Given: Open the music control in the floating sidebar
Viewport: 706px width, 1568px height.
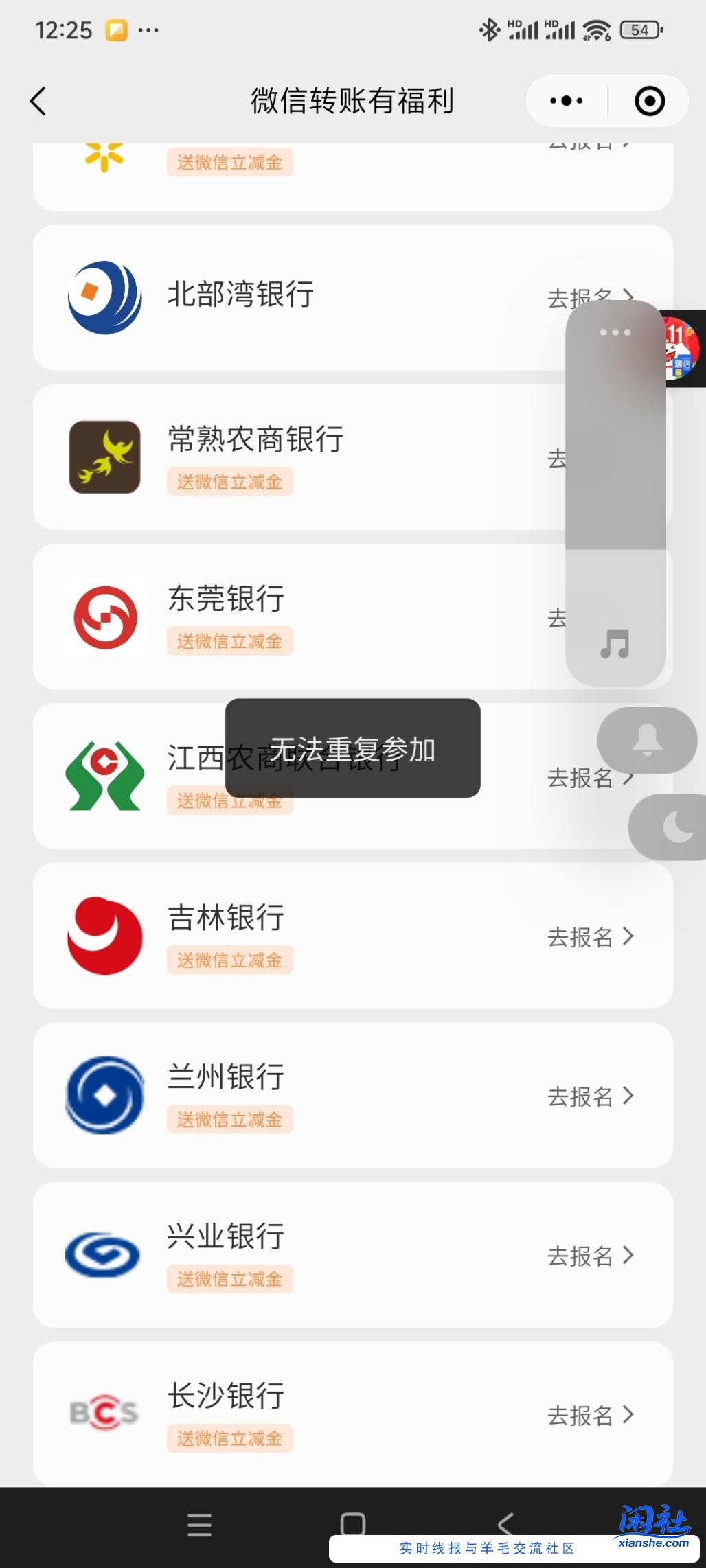Looking at the screenshot, I should click(x=615, y=644).
